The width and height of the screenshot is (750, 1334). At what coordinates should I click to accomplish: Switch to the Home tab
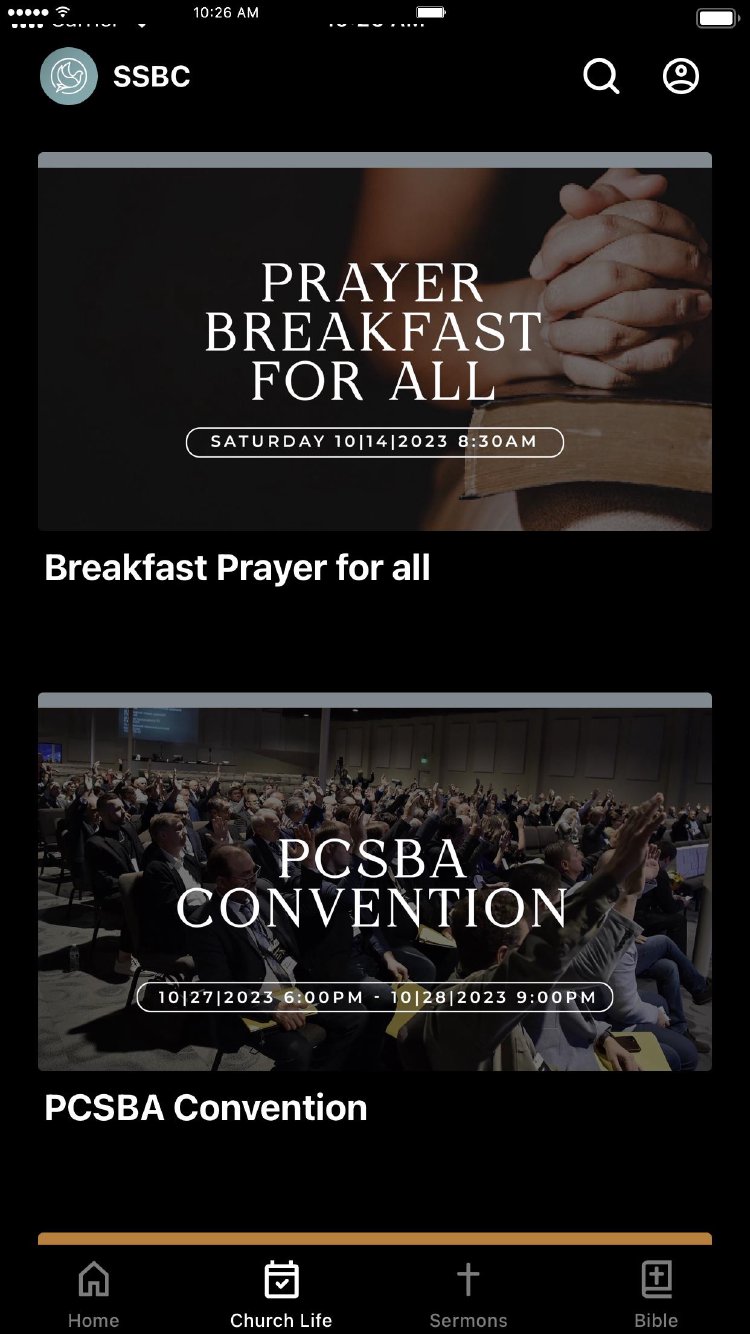pyautogui.click(x=93, y=1293)
